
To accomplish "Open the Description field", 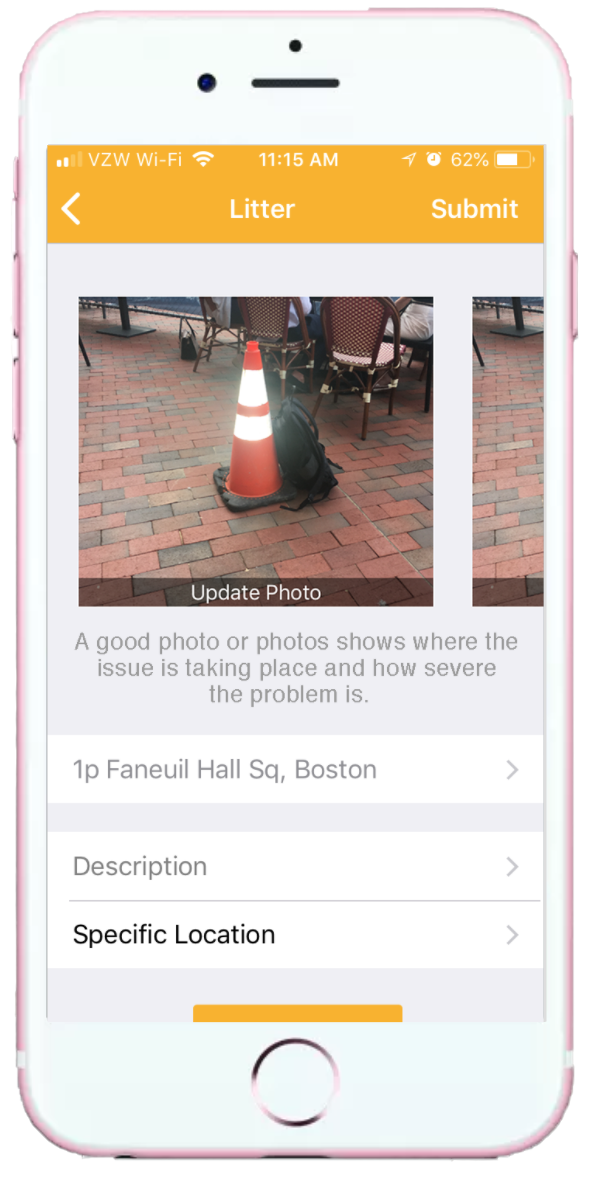I will coord(295,866).
